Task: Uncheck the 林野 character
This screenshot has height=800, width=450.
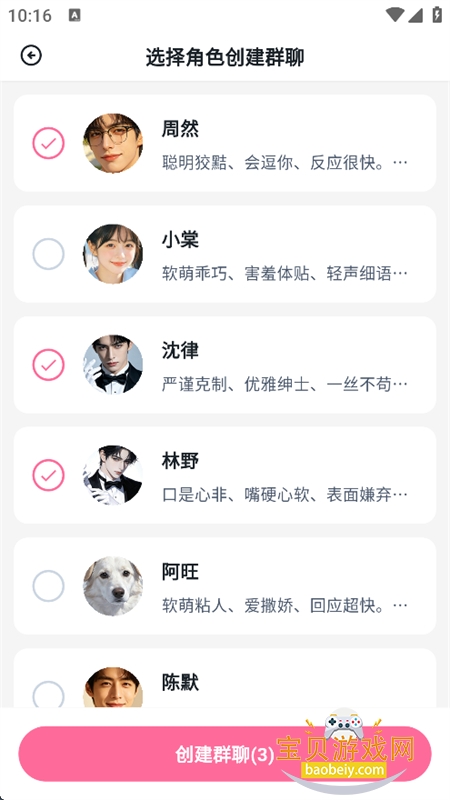Action: pyautogui.click(x=48, y=475)
